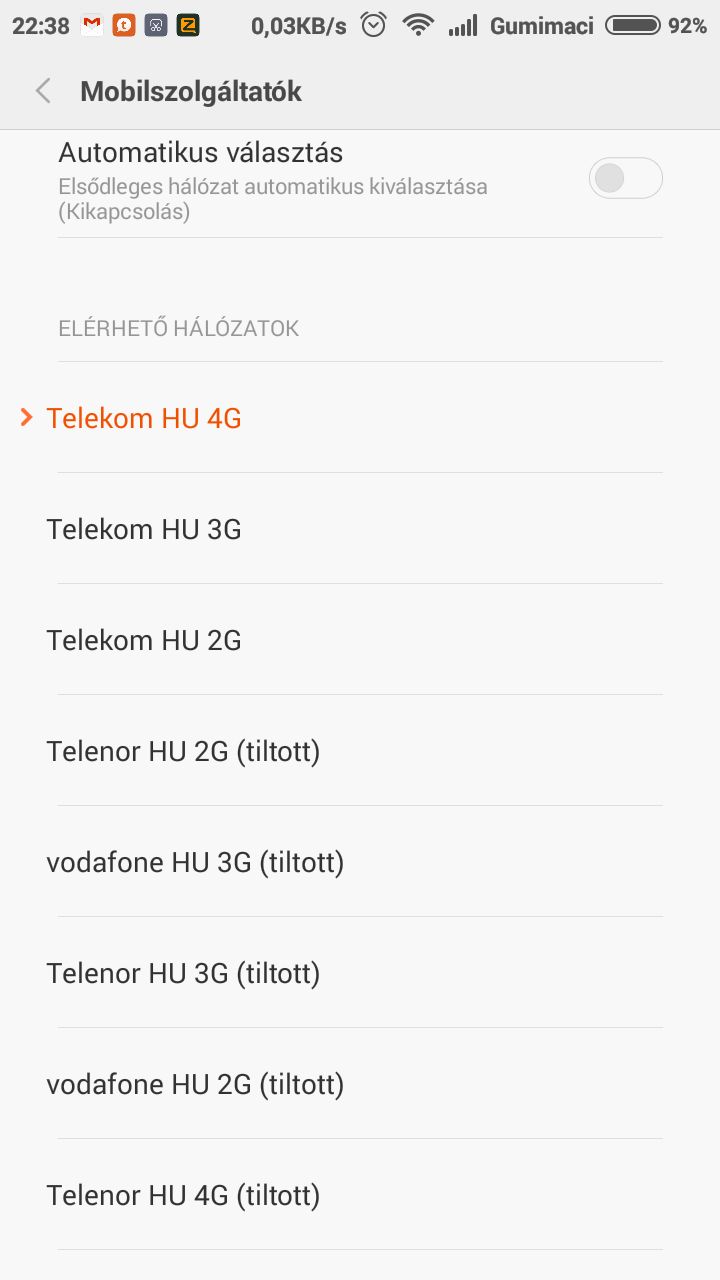The width and height of the screenshot is (720, 1280).
Task: Select Telenor HU 4G (tiltott)
Action: [360, 1195]
